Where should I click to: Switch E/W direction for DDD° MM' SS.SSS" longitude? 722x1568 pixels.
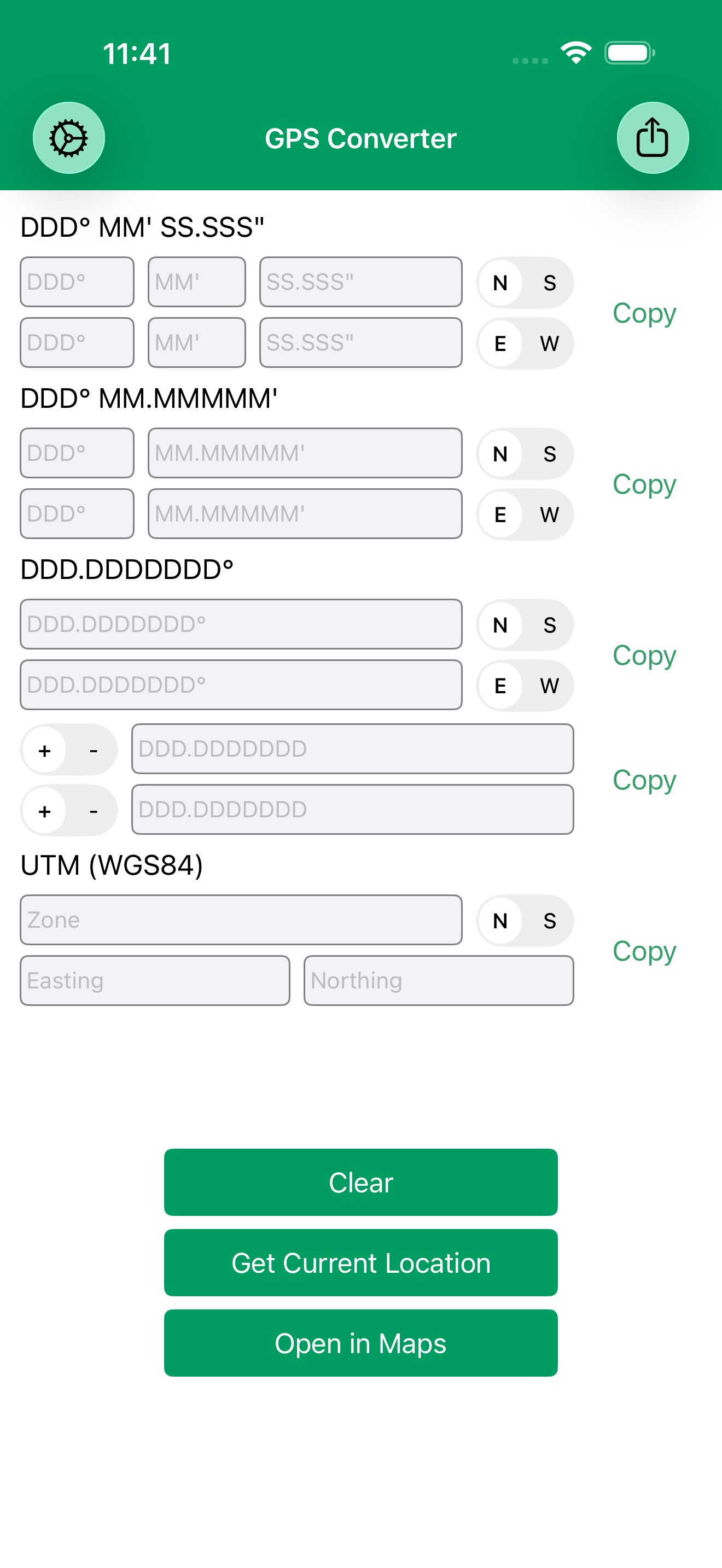[x=525, y=343]
